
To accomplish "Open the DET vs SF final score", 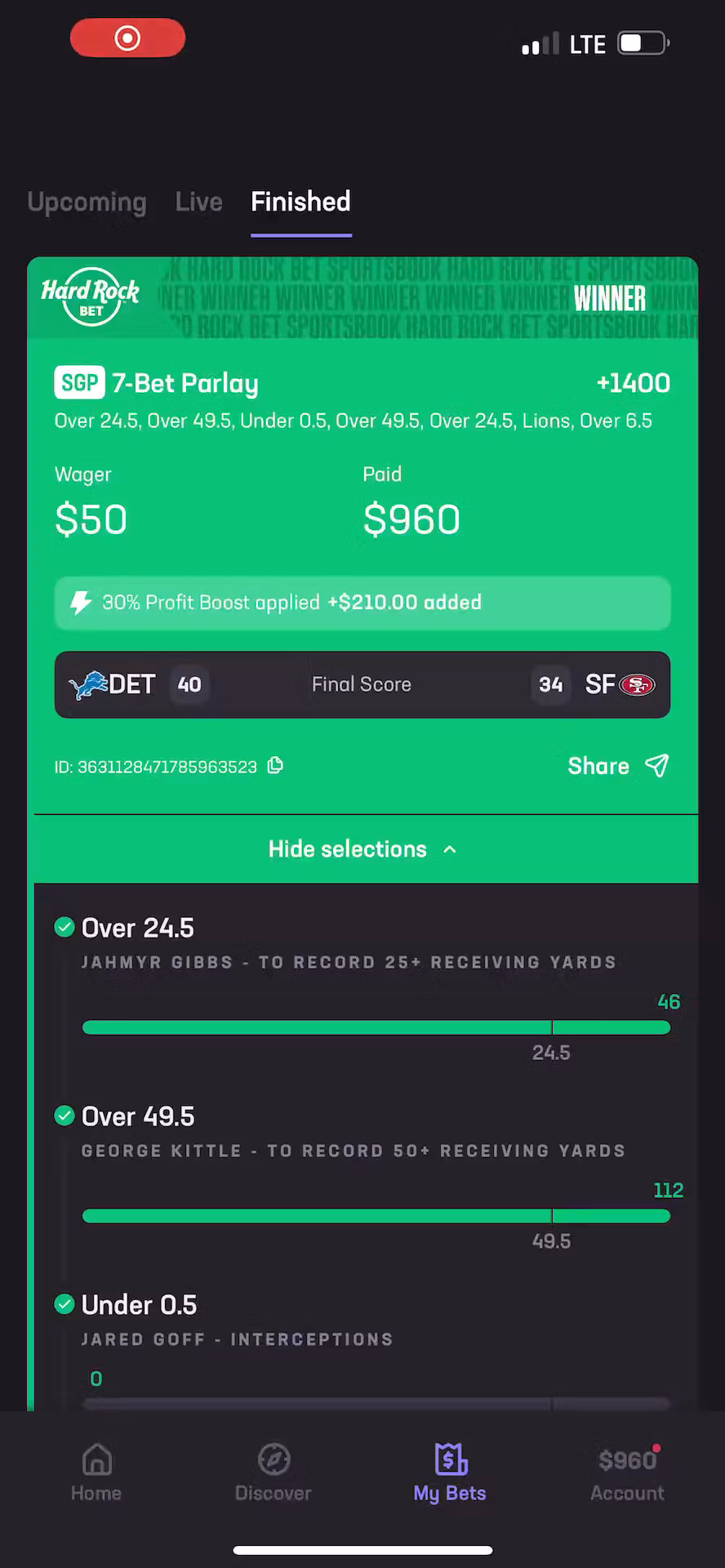I will (362, 684).
